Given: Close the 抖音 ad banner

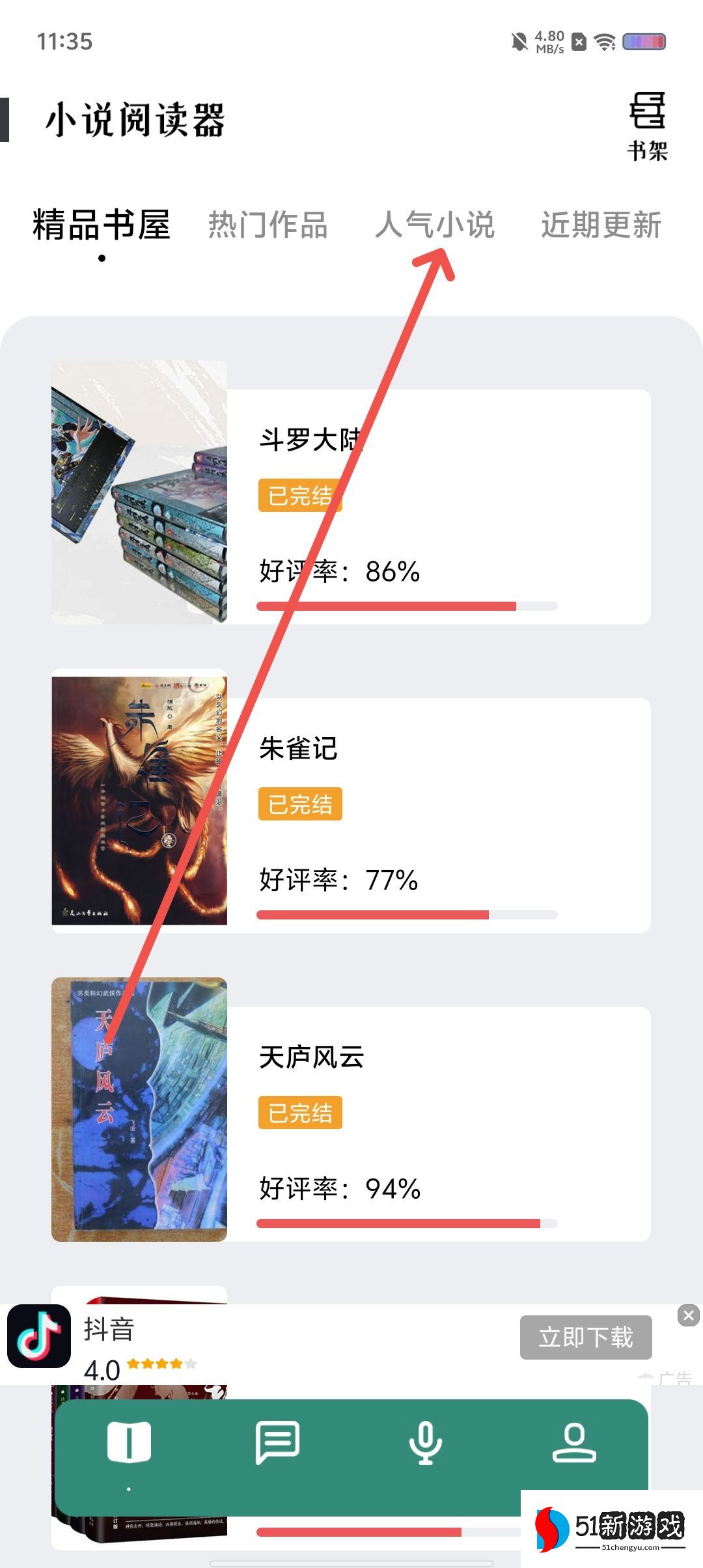Looking at the screenshot, I should pyautogui.click(x=688, y=1315).
